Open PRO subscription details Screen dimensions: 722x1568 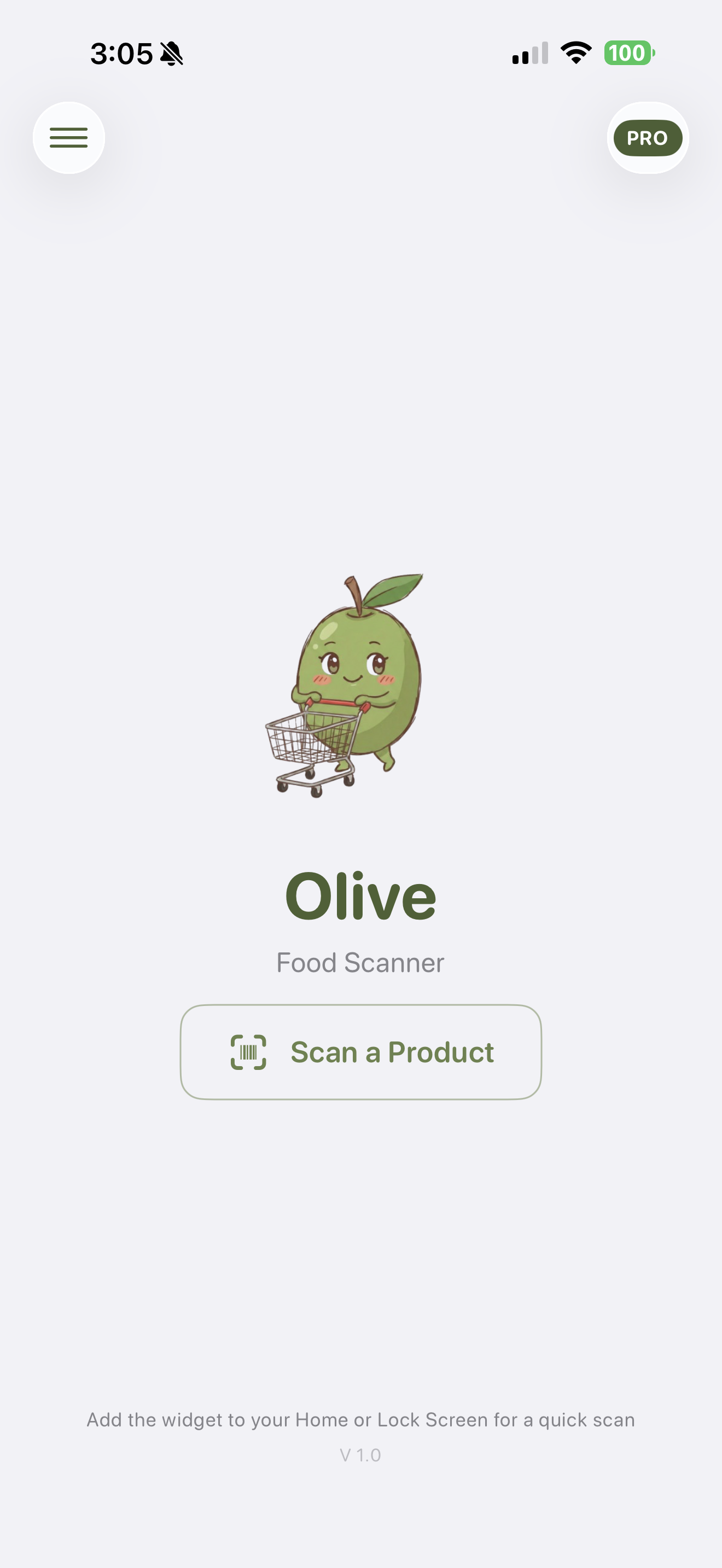tap(647, 138)
